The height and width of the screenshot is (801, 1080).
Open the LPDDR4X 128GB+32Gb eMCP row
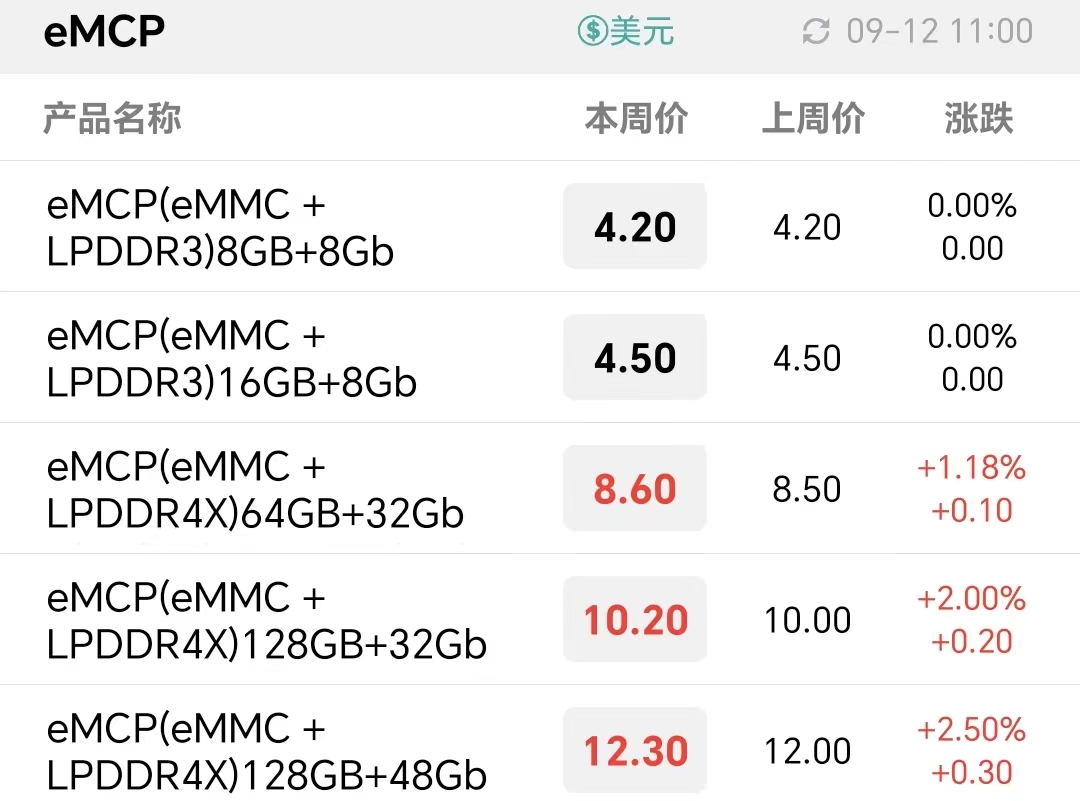(x=540, y=619)
